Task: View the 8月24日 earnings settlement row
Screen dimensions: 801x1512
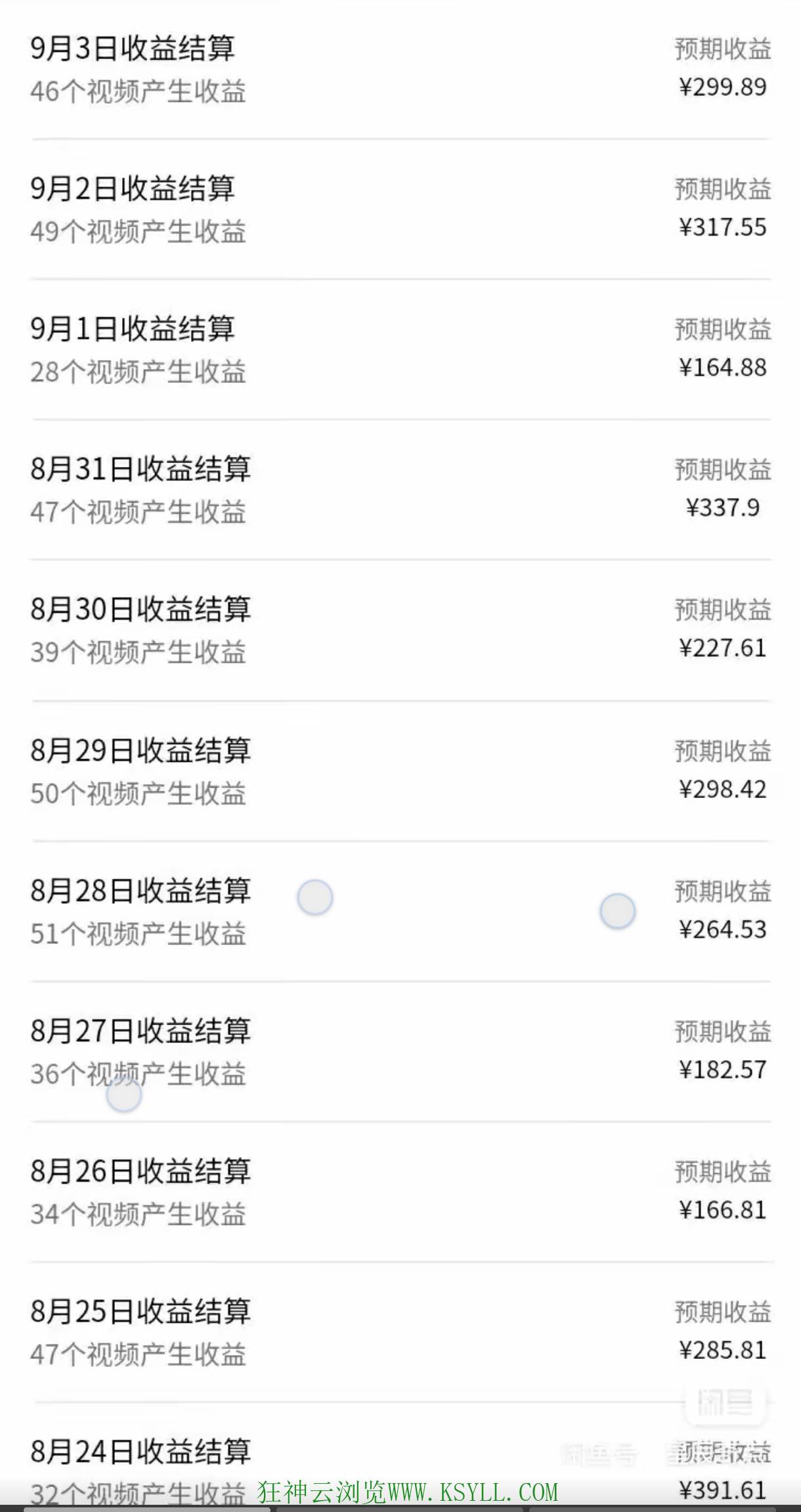Action: [401, 1468]
